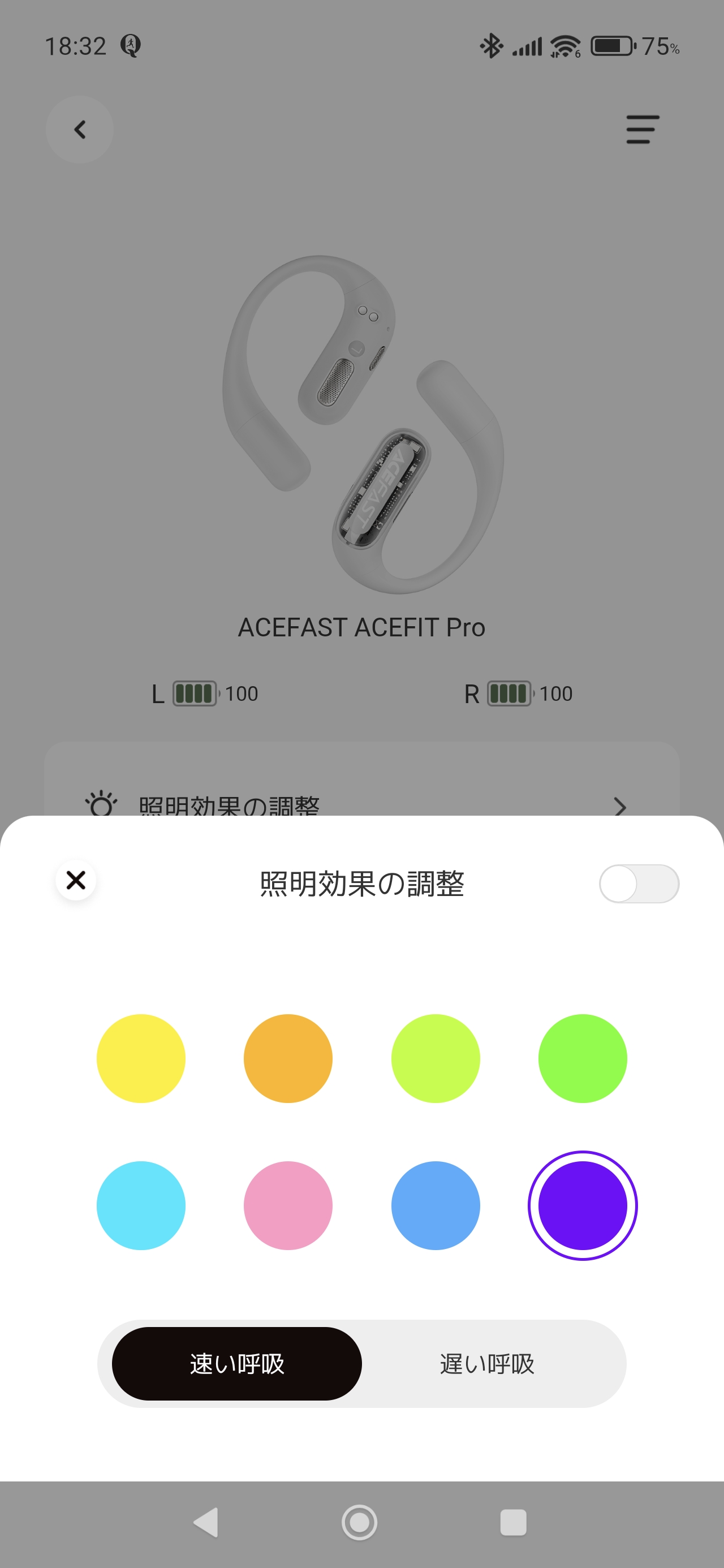The image size is (724, 1568).
Task: Go back with system navigation button
Action: [x=206, y=1523]
